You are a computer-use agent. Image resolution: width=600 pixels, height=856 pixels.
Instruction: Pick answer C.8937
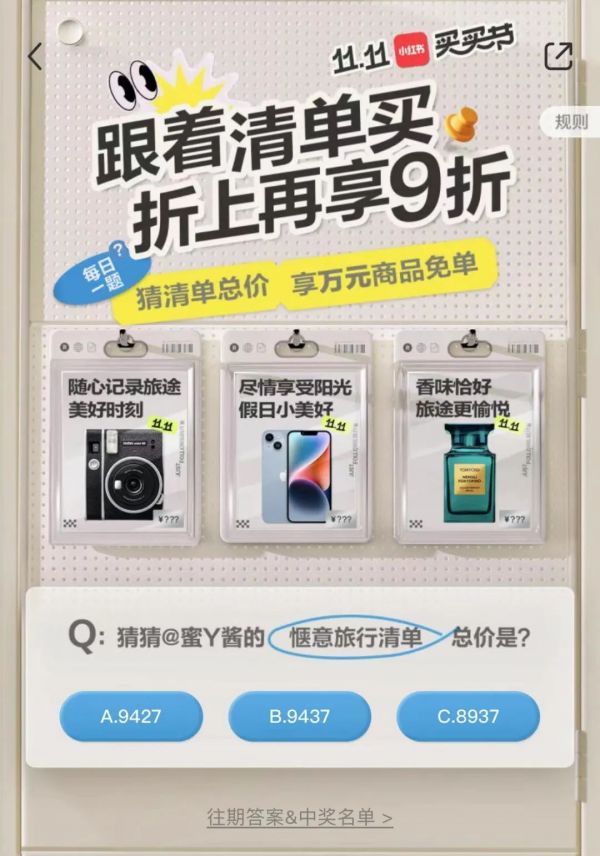coord(468,716)
